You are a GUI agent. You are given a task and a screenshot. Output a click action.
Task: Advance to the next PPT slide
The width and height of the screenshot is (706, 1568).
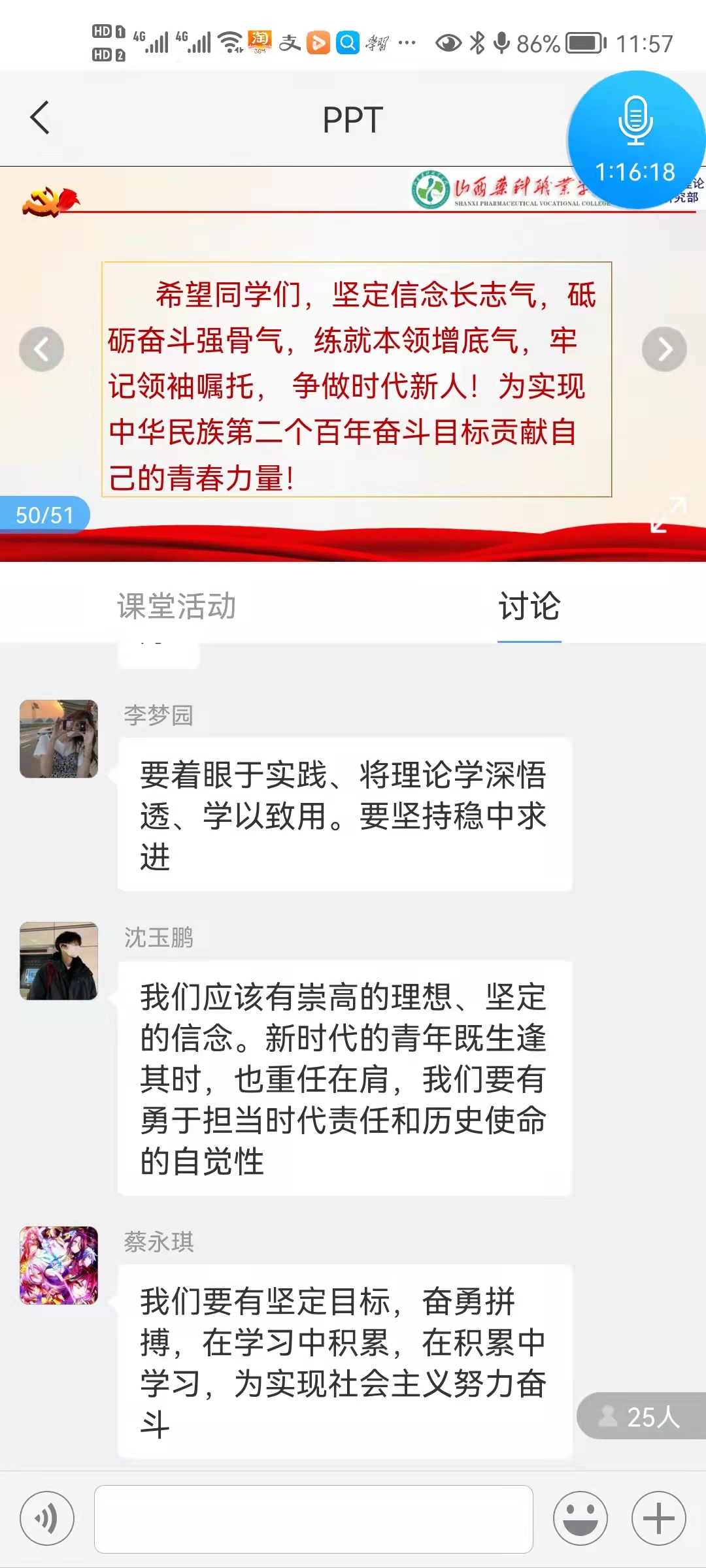(x=664, y=350)
